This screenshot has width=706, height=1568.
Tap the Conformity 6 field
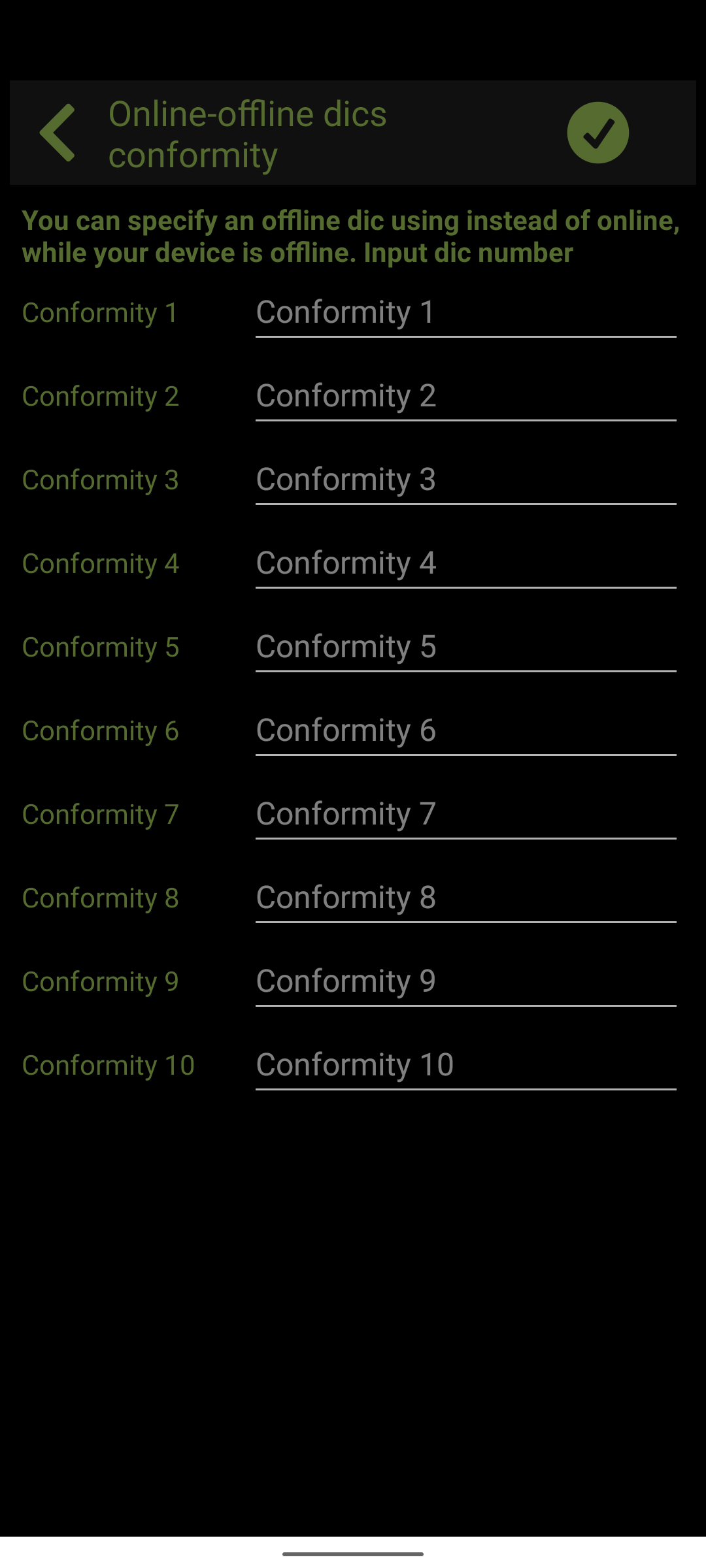click(x=465, y=731)
